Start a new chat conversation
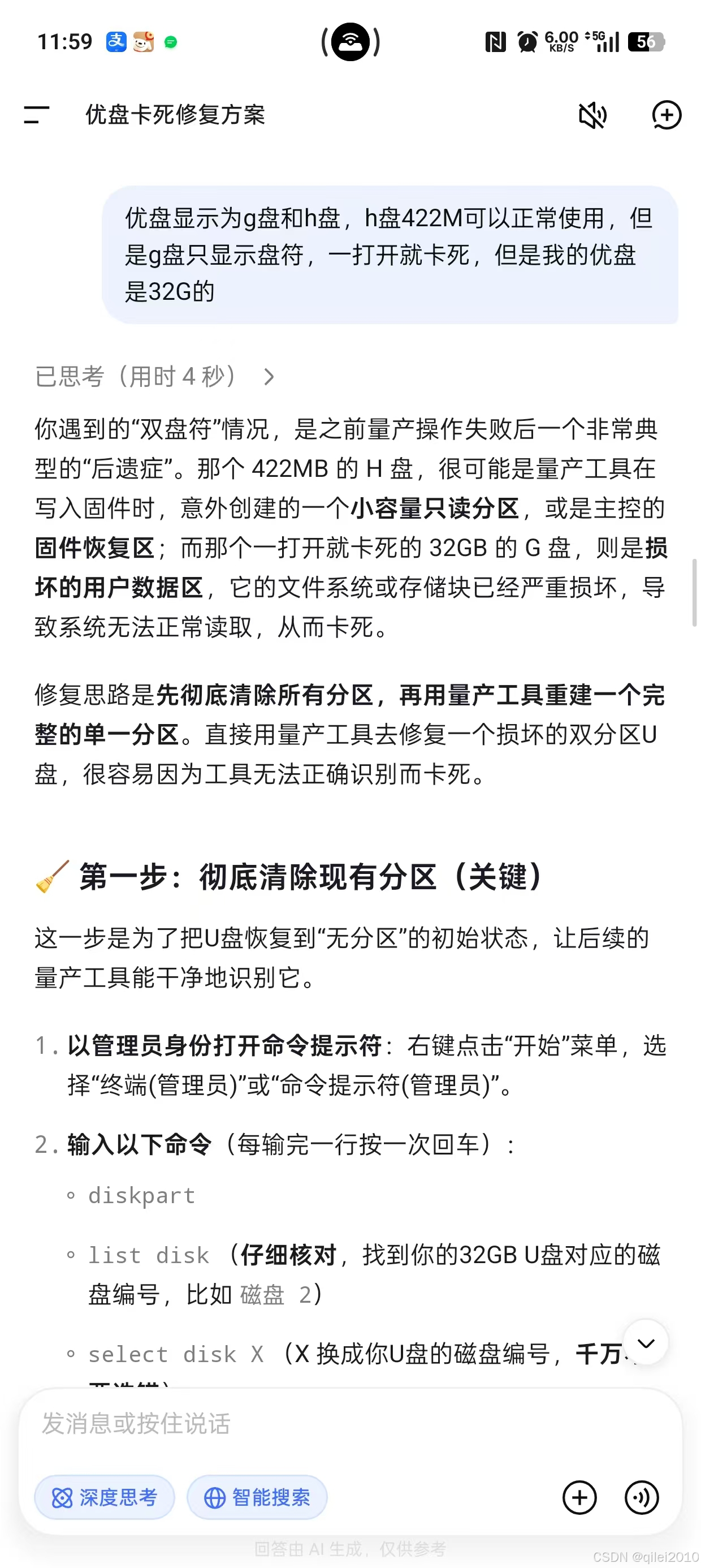This screenshot has width=701, height=1568. (x=667, y=115)
